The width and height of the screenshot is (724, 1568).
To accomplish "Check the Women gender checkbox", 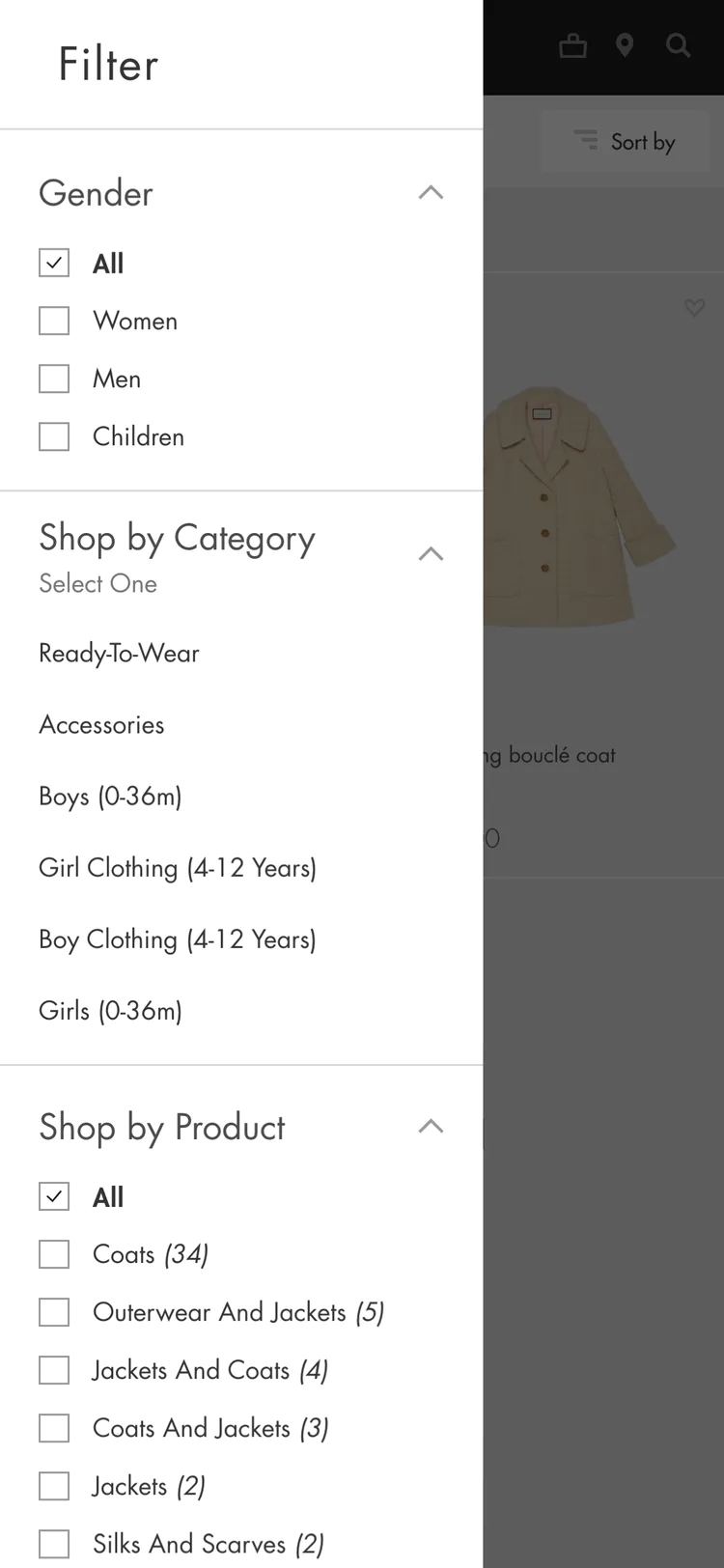I will coord(54,321).
